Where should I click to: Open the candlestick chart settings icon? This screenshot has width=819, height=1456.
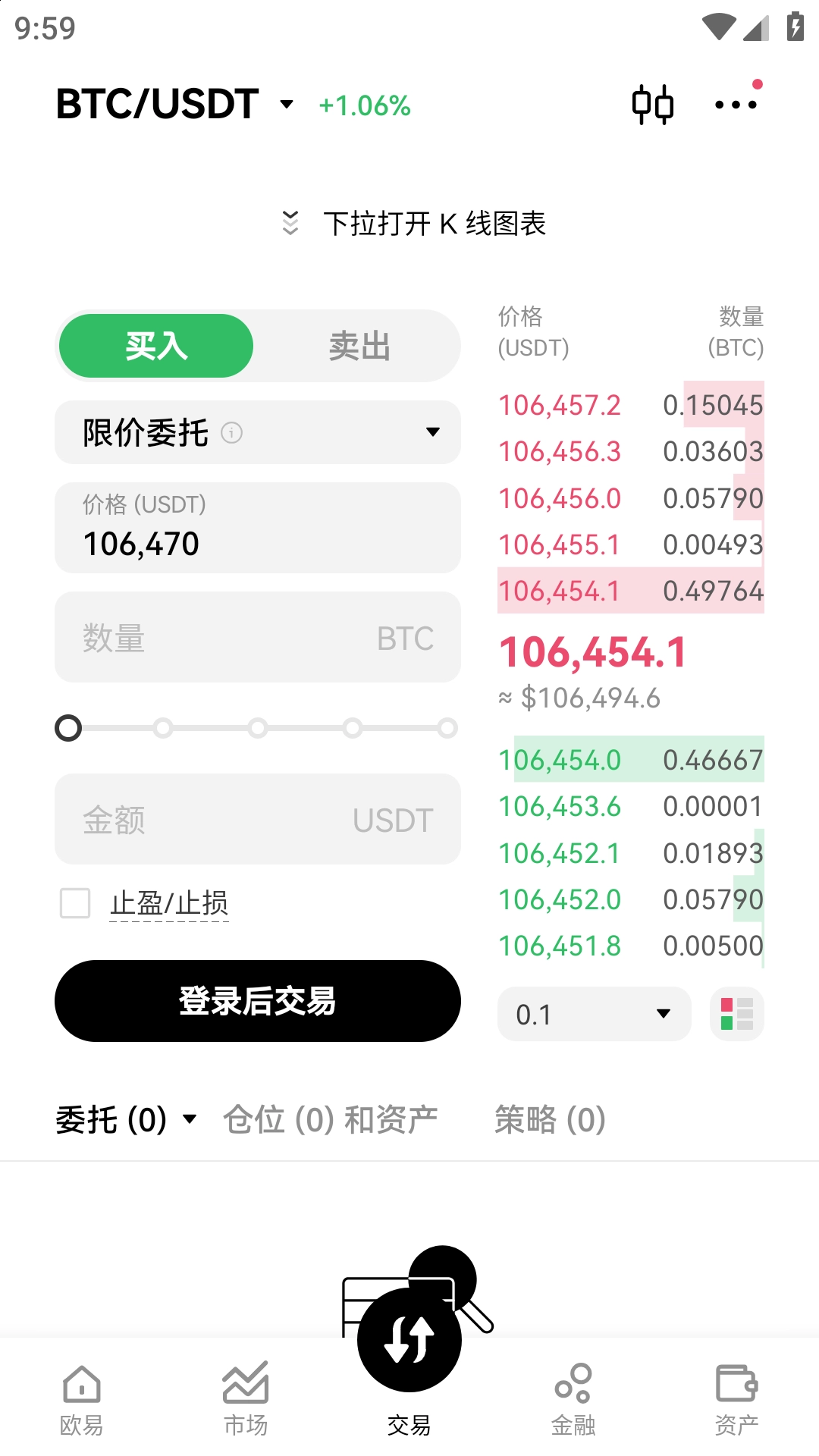click(654, 104)
